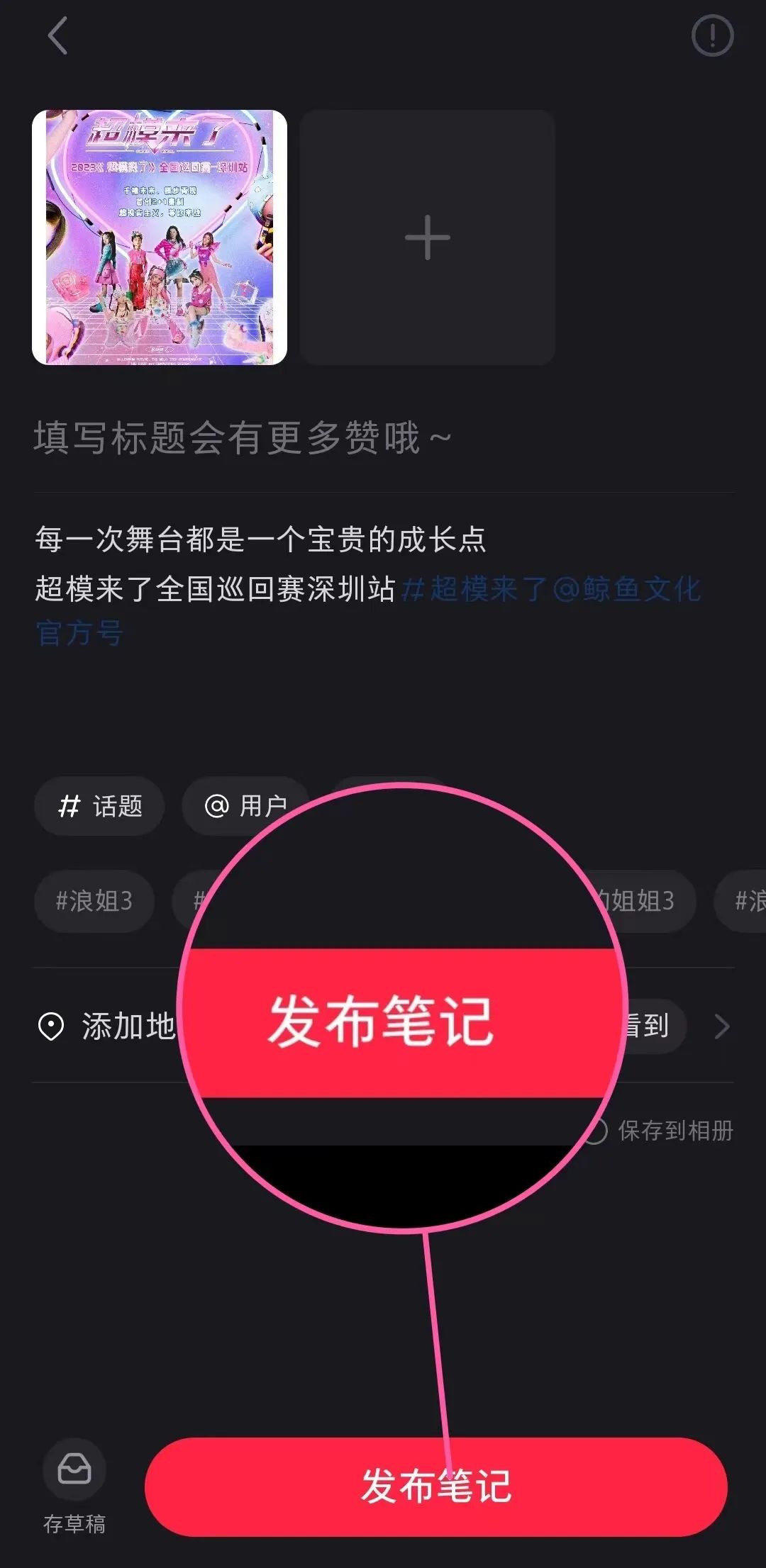Insert a topic with the # 话题 chip
The width and height of the screenshot is (766, 1568).
click(x=99, y=806)
